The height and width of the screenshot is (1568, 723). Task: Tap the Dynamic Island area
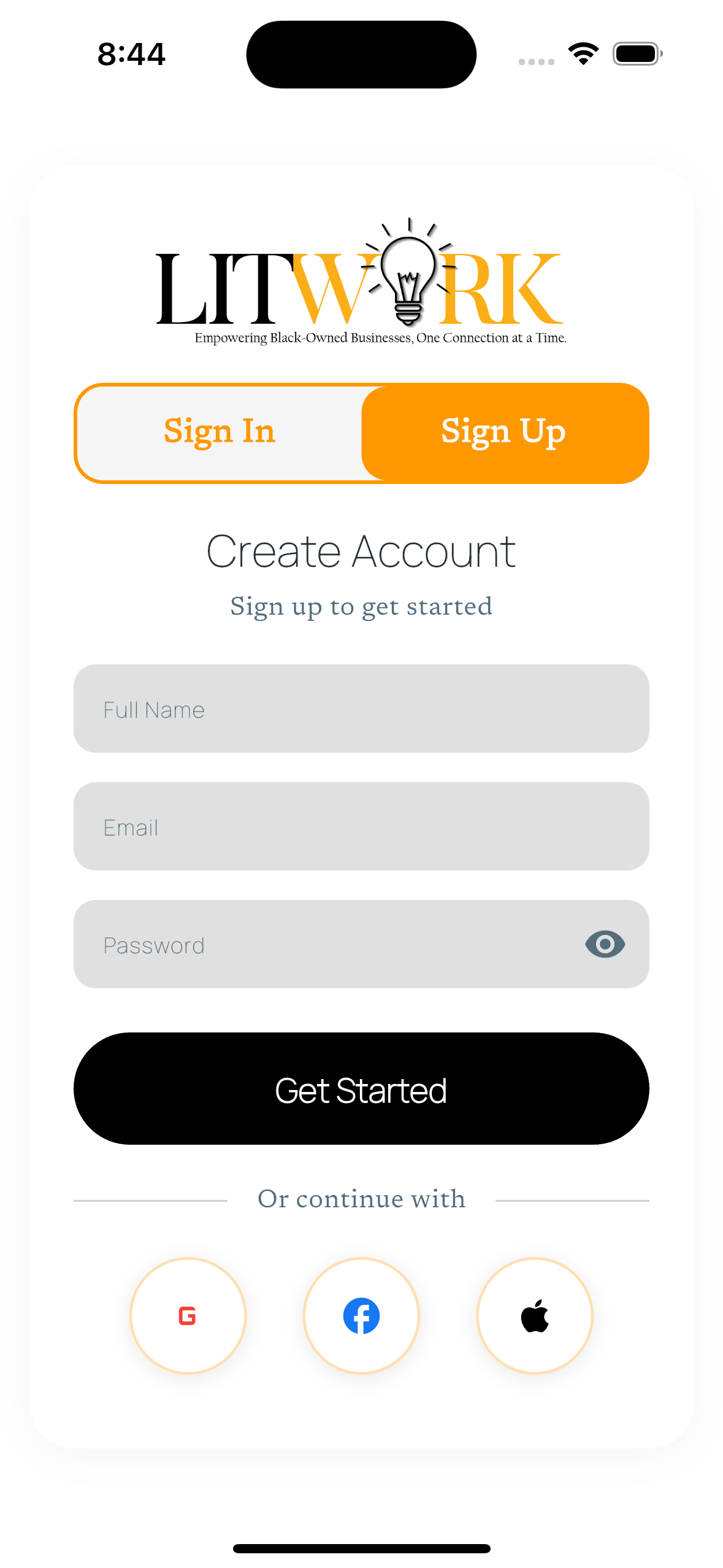[x=361, y=54]
